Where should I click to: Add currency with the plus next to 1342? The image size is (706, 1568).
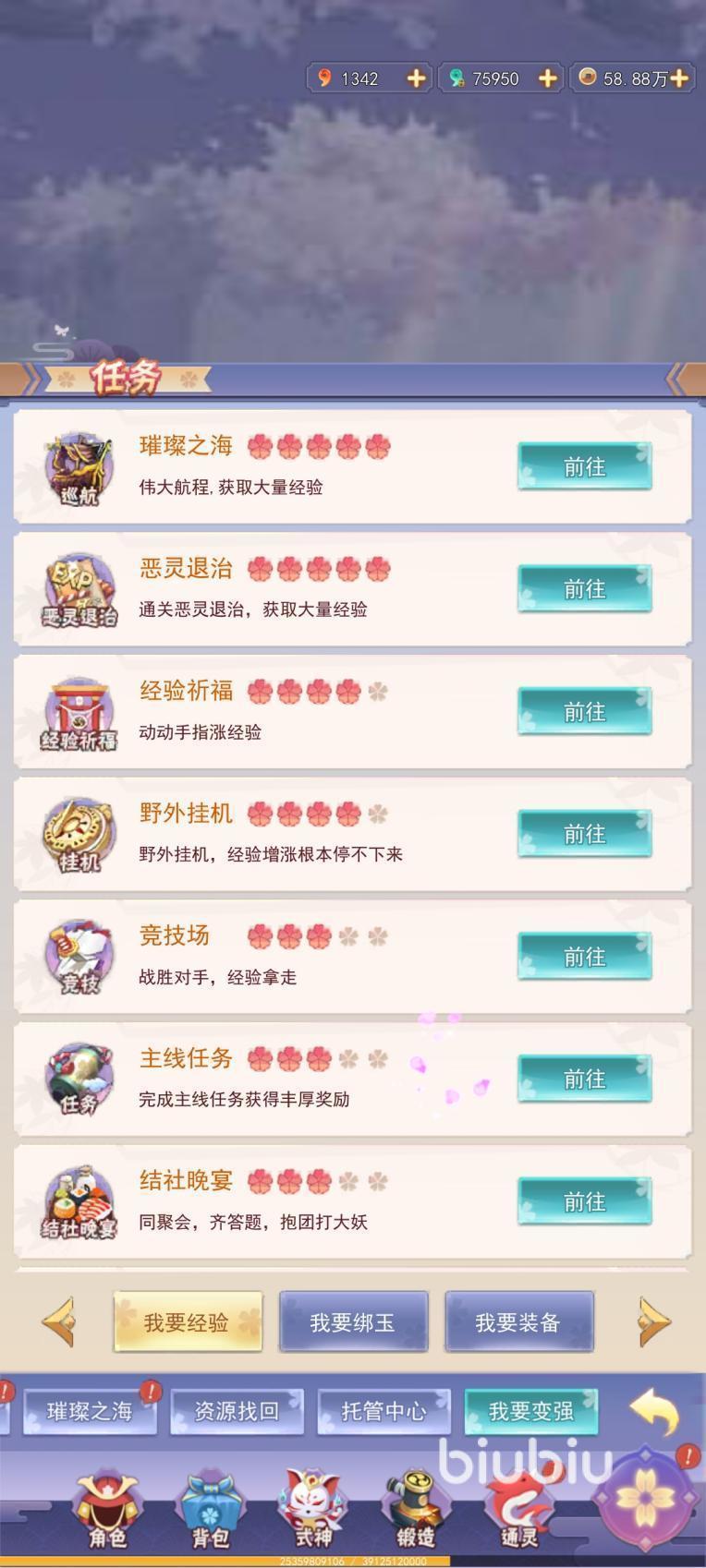pos(417,78)
